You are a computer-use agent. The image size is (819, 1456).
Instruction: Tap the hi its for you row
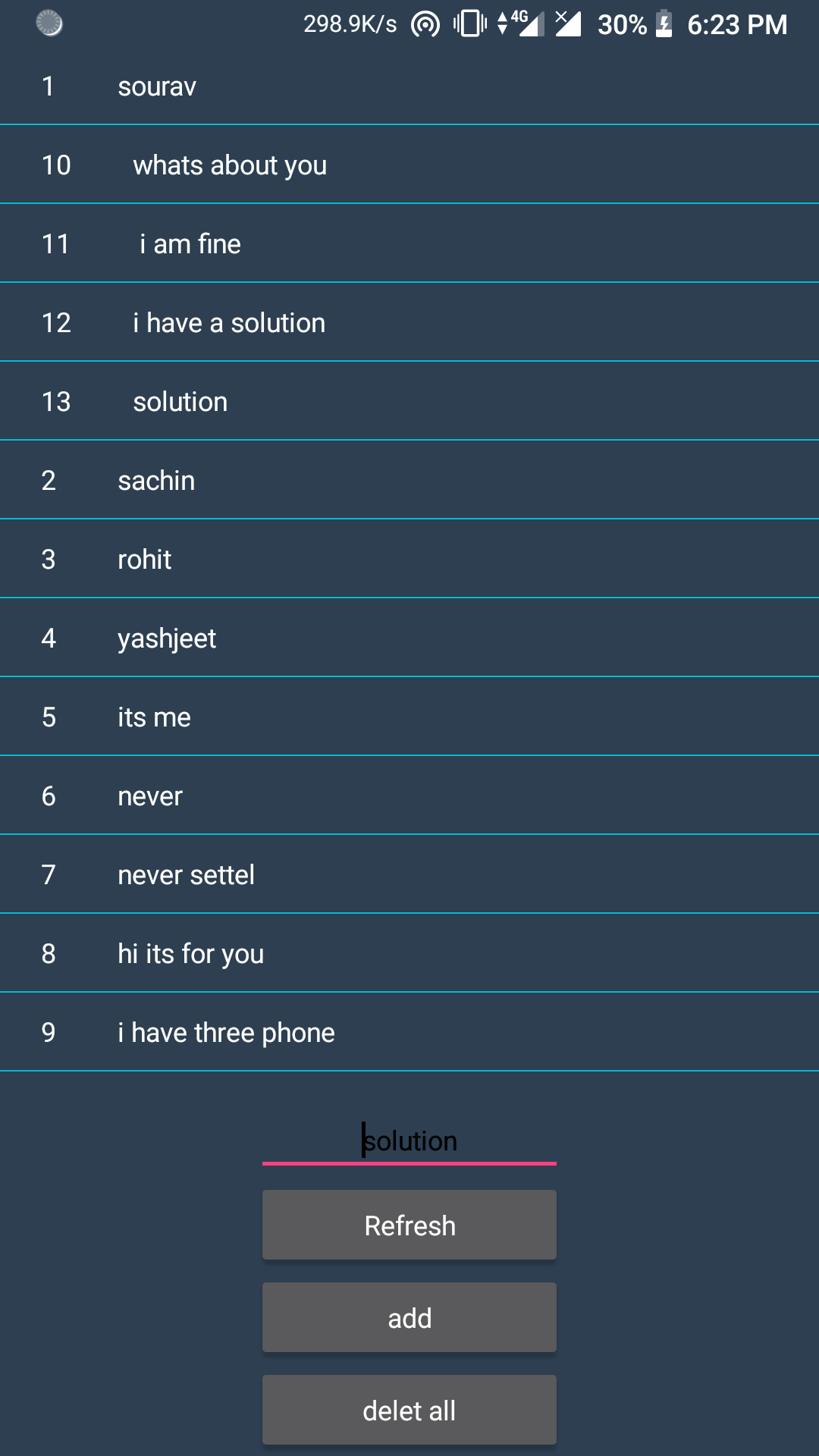(x=409, y=954)
